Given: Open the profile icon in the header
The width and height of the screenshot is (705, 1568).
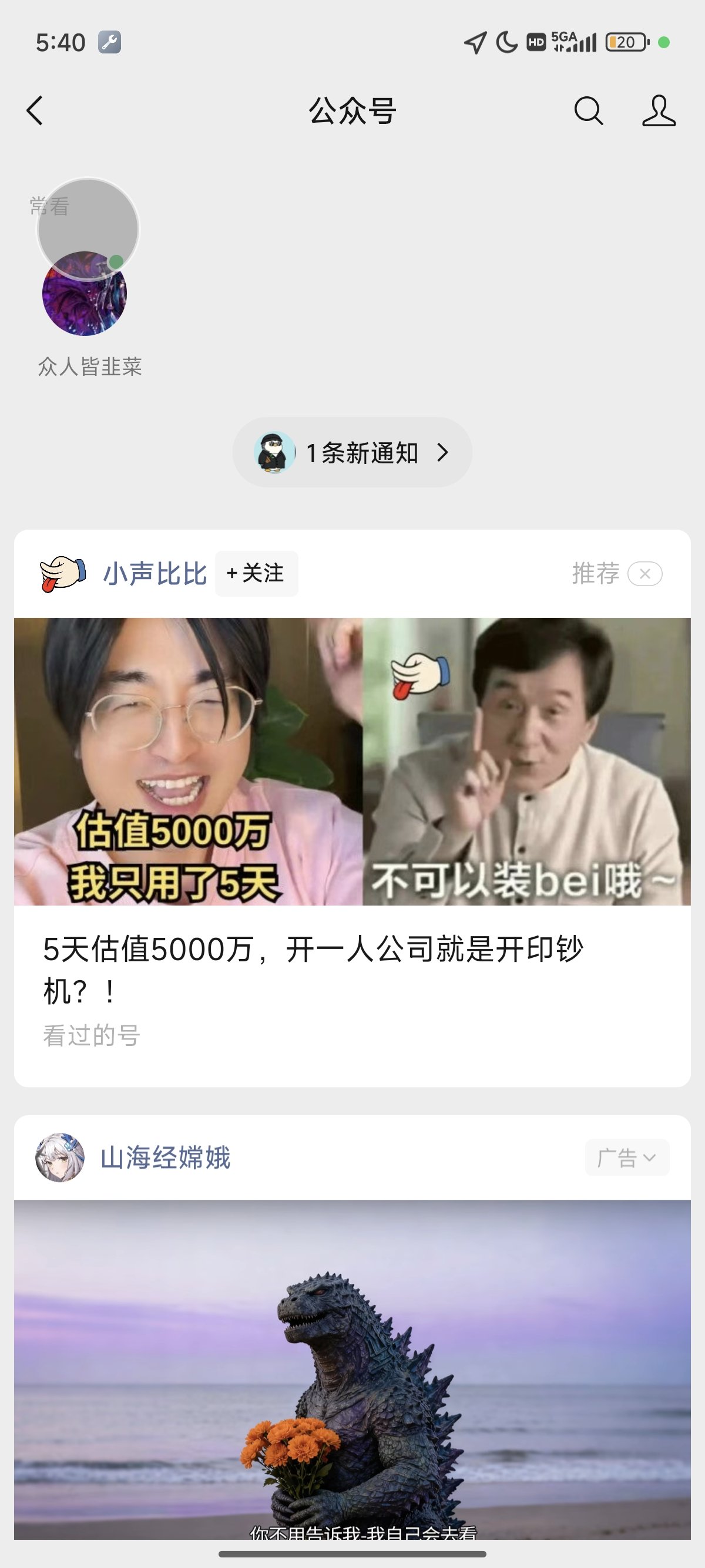Looking at the screenshot, I should coord(659,111).
